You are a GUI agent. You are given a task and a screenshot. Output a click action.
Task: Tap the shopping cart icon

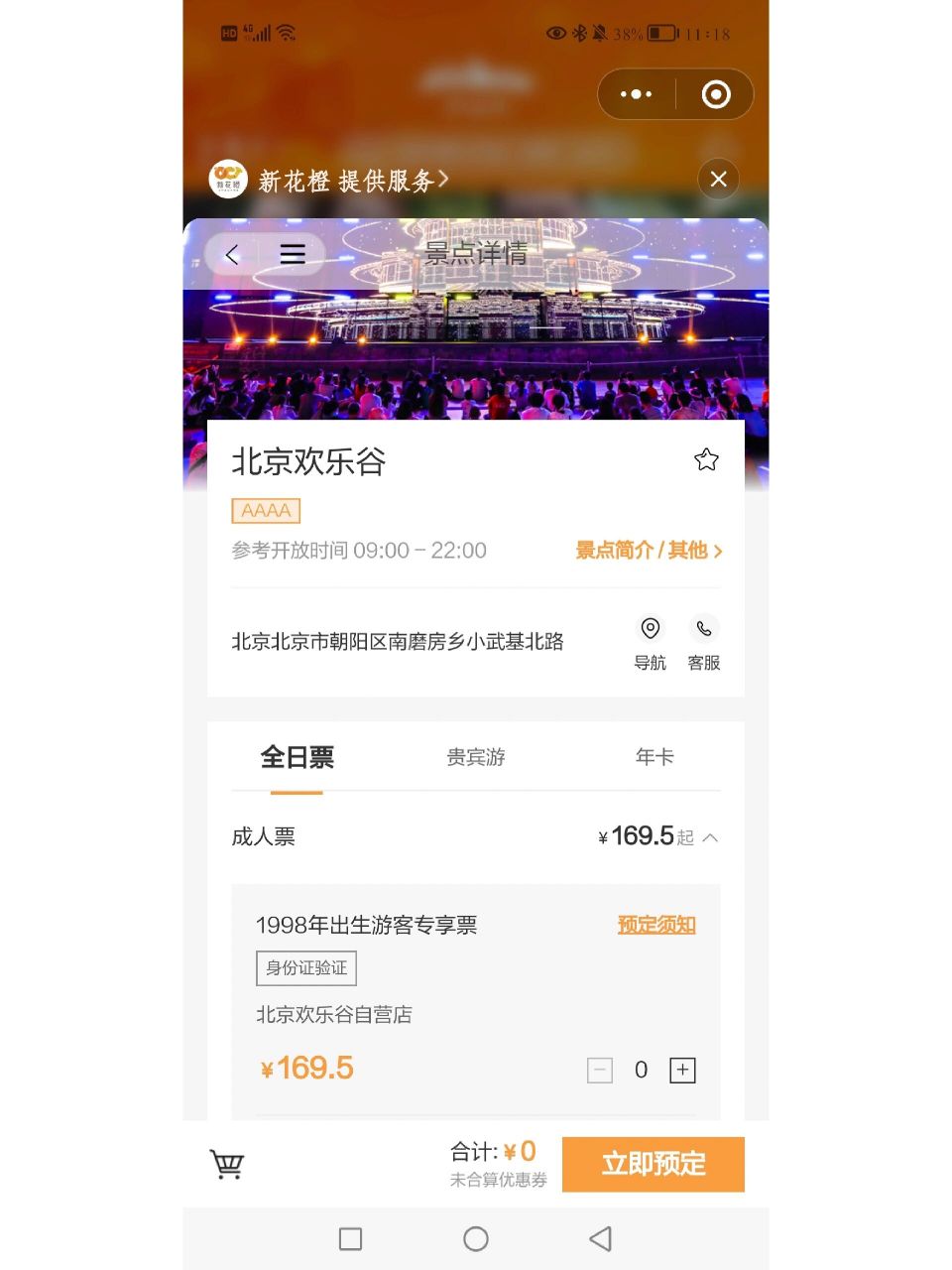228,1163
